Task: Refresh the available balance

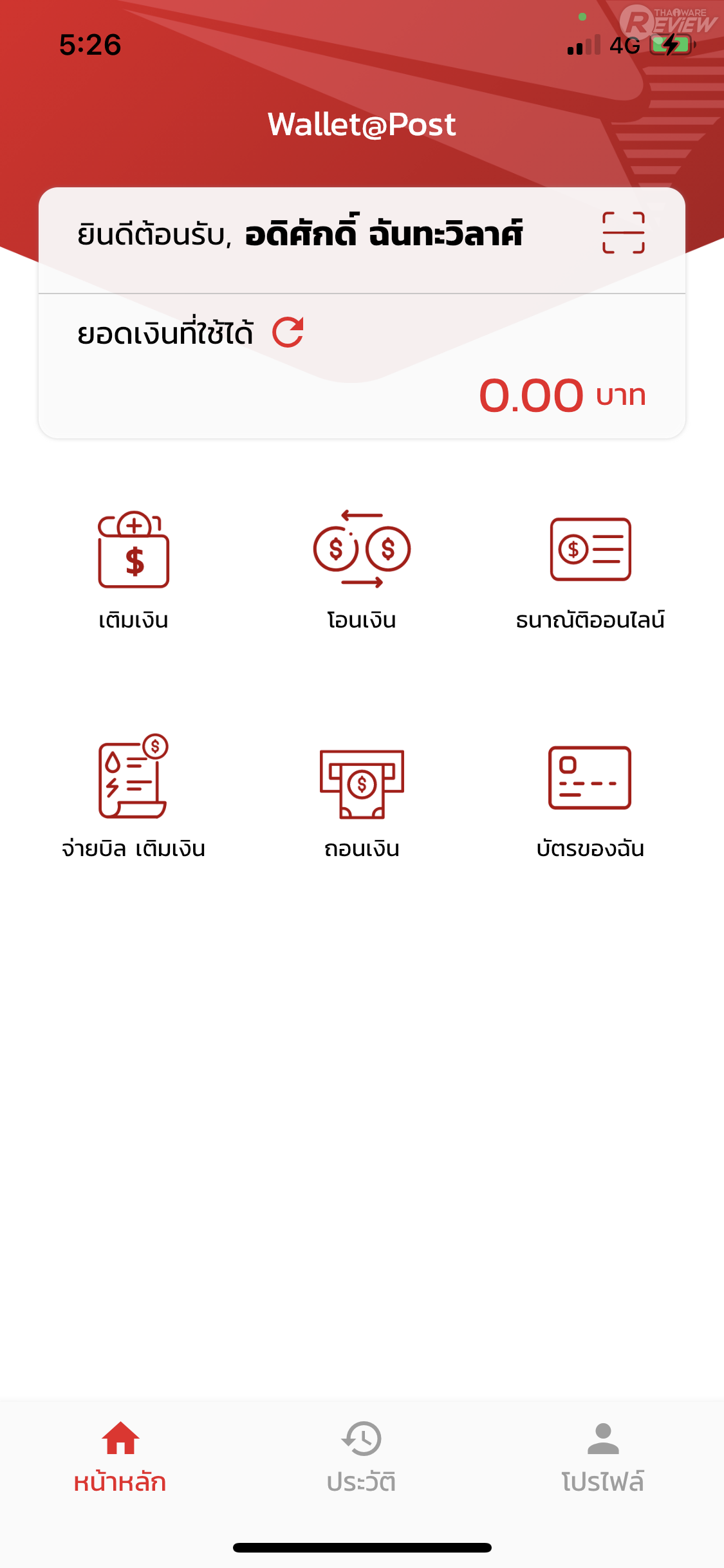Action: [288, 333]
